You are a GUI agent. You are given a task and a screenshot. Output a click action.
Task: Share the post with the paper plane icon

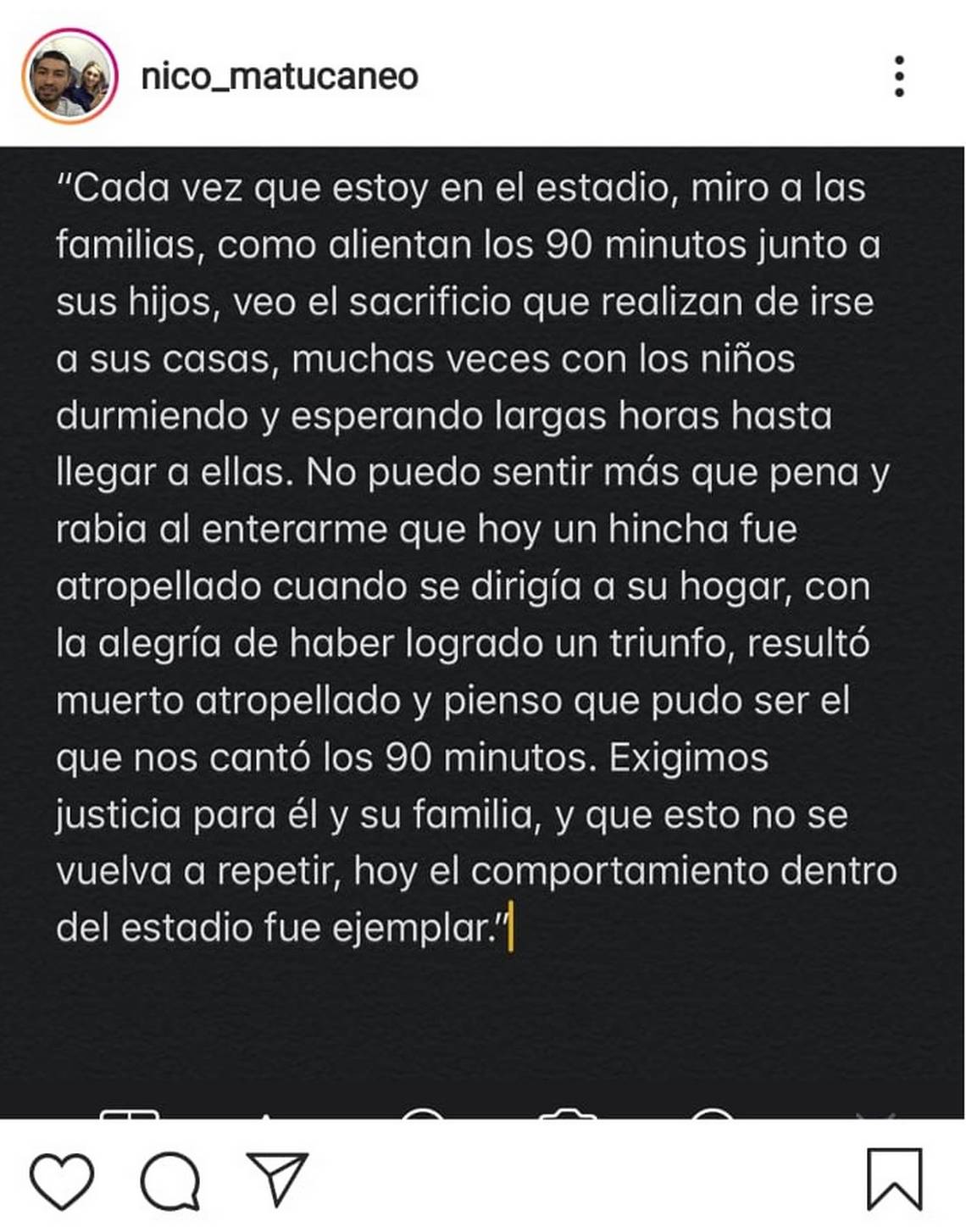(278, 1179)
